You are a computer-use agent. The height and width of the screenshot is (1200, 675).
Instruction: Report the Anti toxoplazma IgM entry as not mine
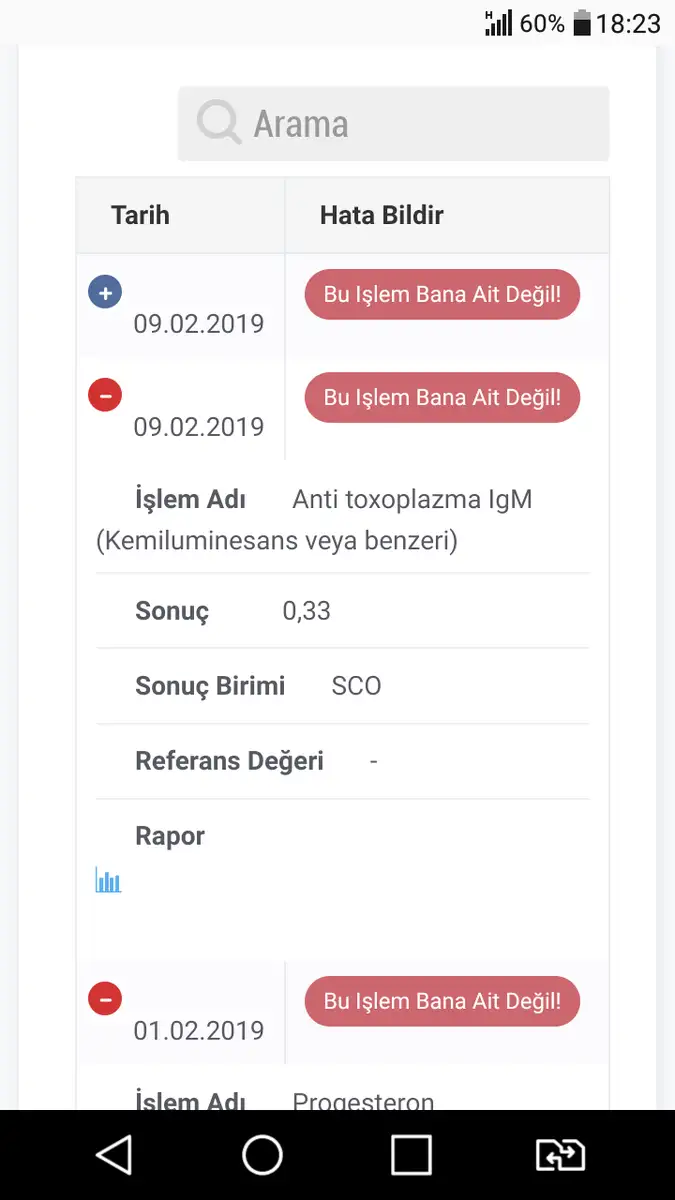coord(442,398)
